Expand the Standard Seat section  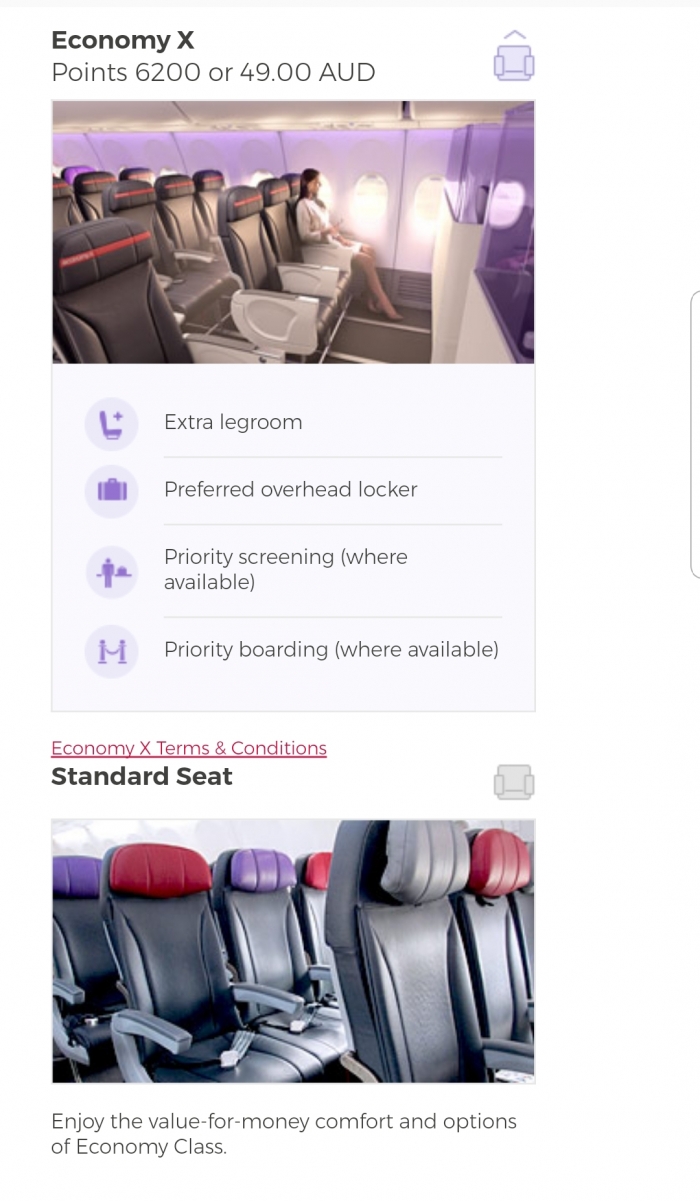click(514, 782)
